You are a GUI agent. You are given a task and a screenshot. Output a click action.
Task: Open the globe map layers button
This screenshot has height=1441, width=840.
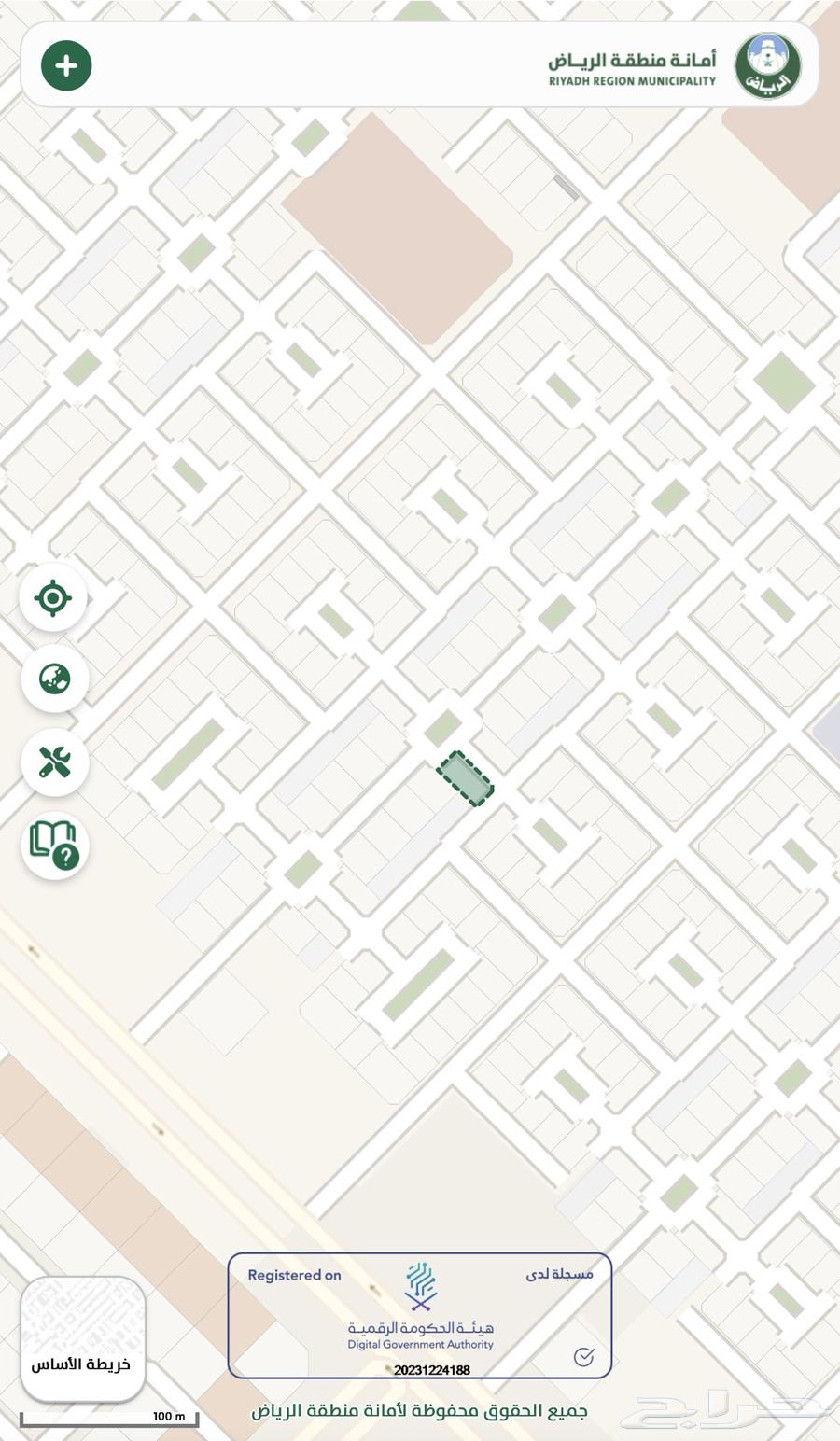[54, 679]
